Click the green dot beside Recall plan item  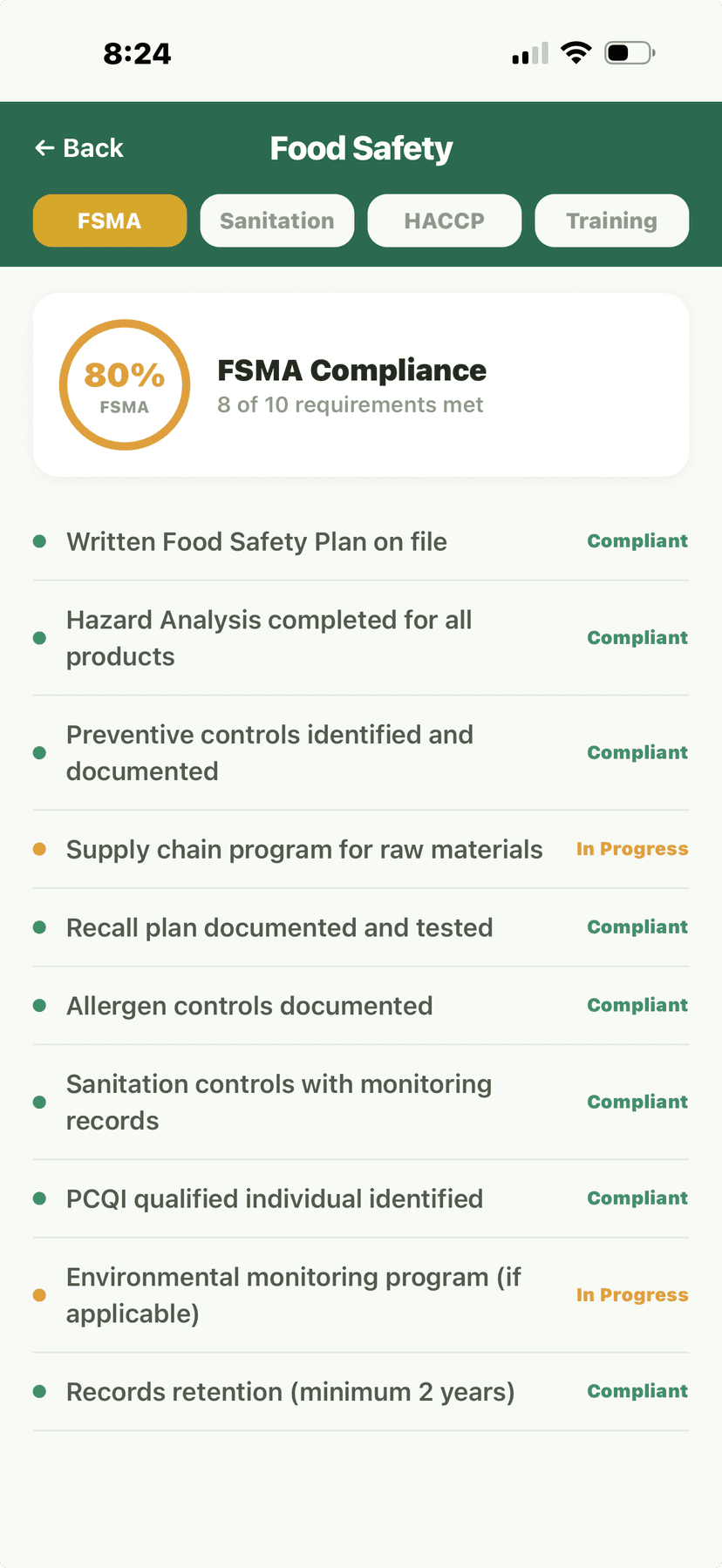click(x=39, y=927)
